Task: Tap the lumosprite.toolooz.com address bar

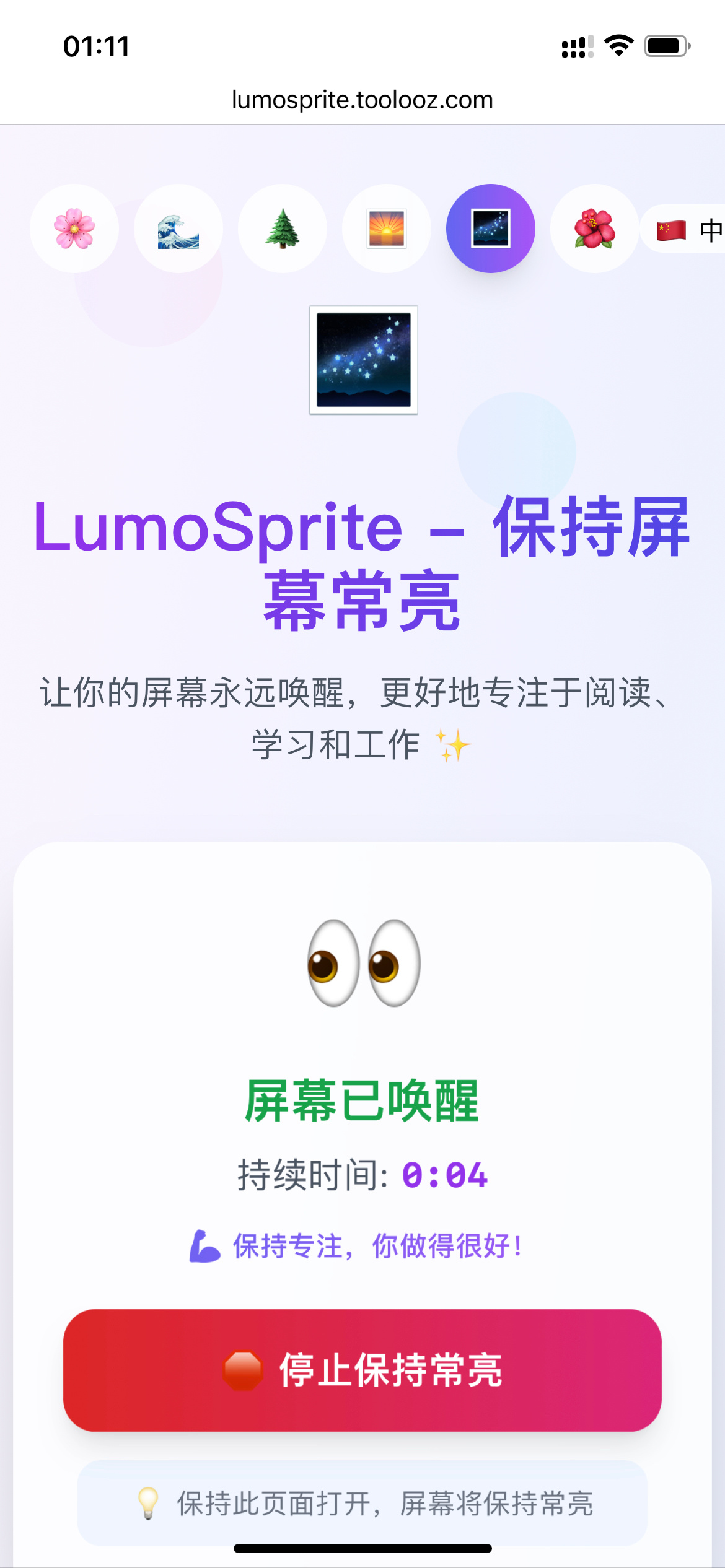Action: point(362,100)
